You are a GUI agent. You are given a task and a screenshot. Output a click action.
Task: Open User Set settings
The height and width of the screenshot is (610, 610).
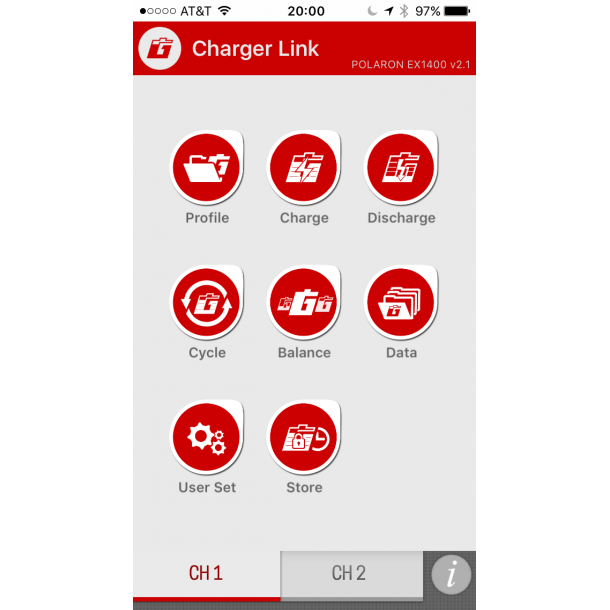[207, 438]
